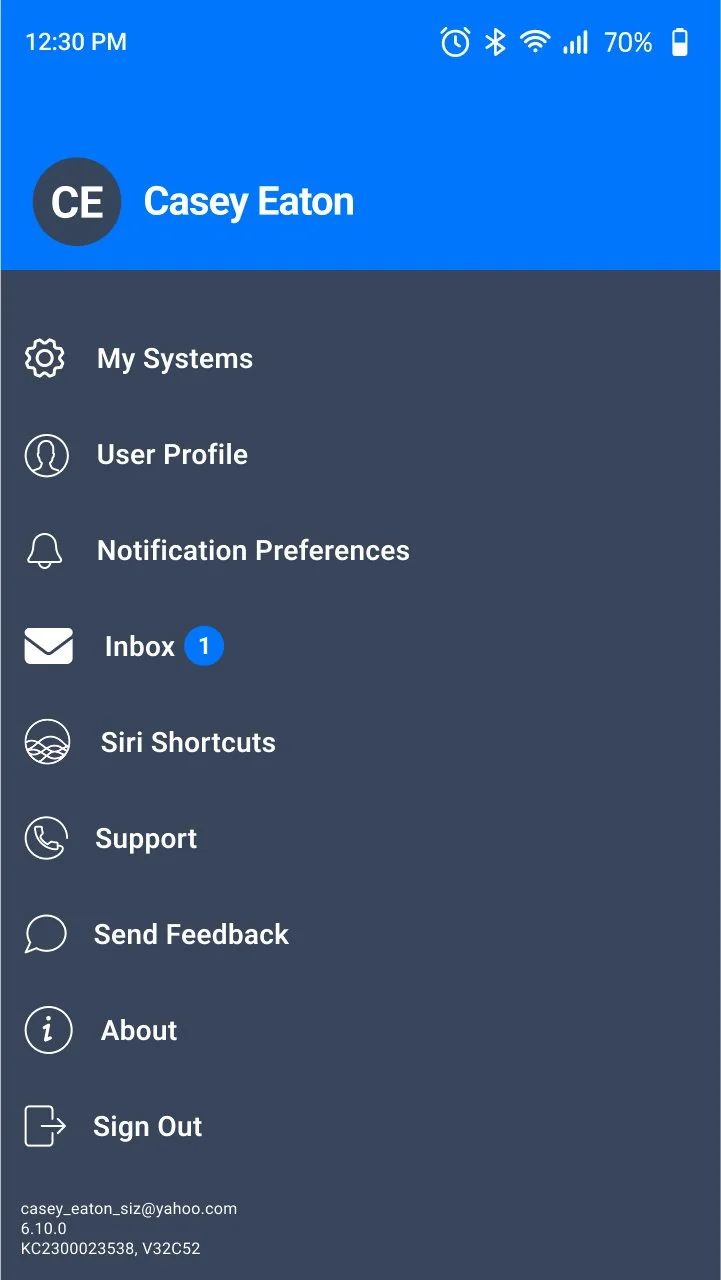The width and height of the screenshot is (721, 1280).
Task: Open My Systems
Action: pos(174,359)
